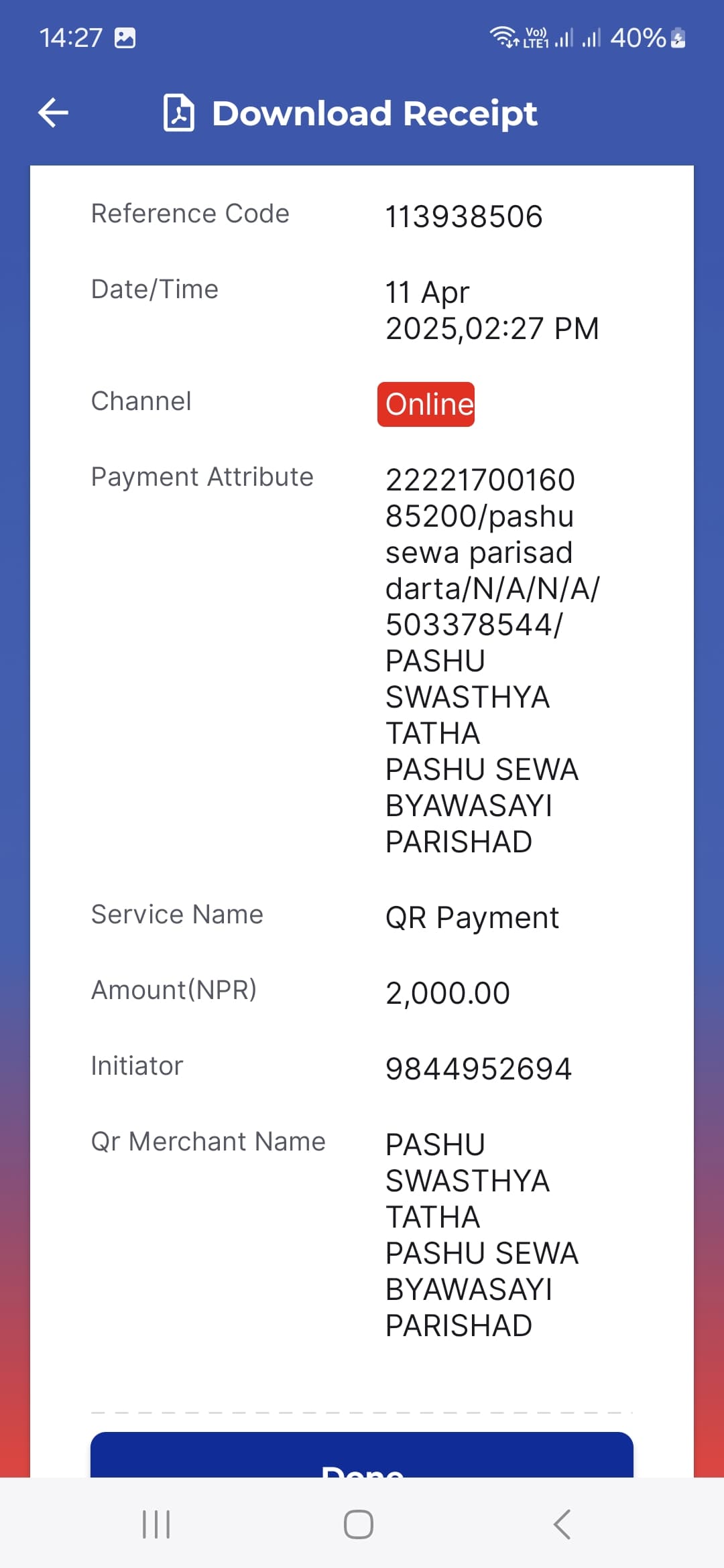Image resolution: width=724 pixels, height=1568 pixels.
Task: Download the receipt as PDF
Action: pos(351,113)
